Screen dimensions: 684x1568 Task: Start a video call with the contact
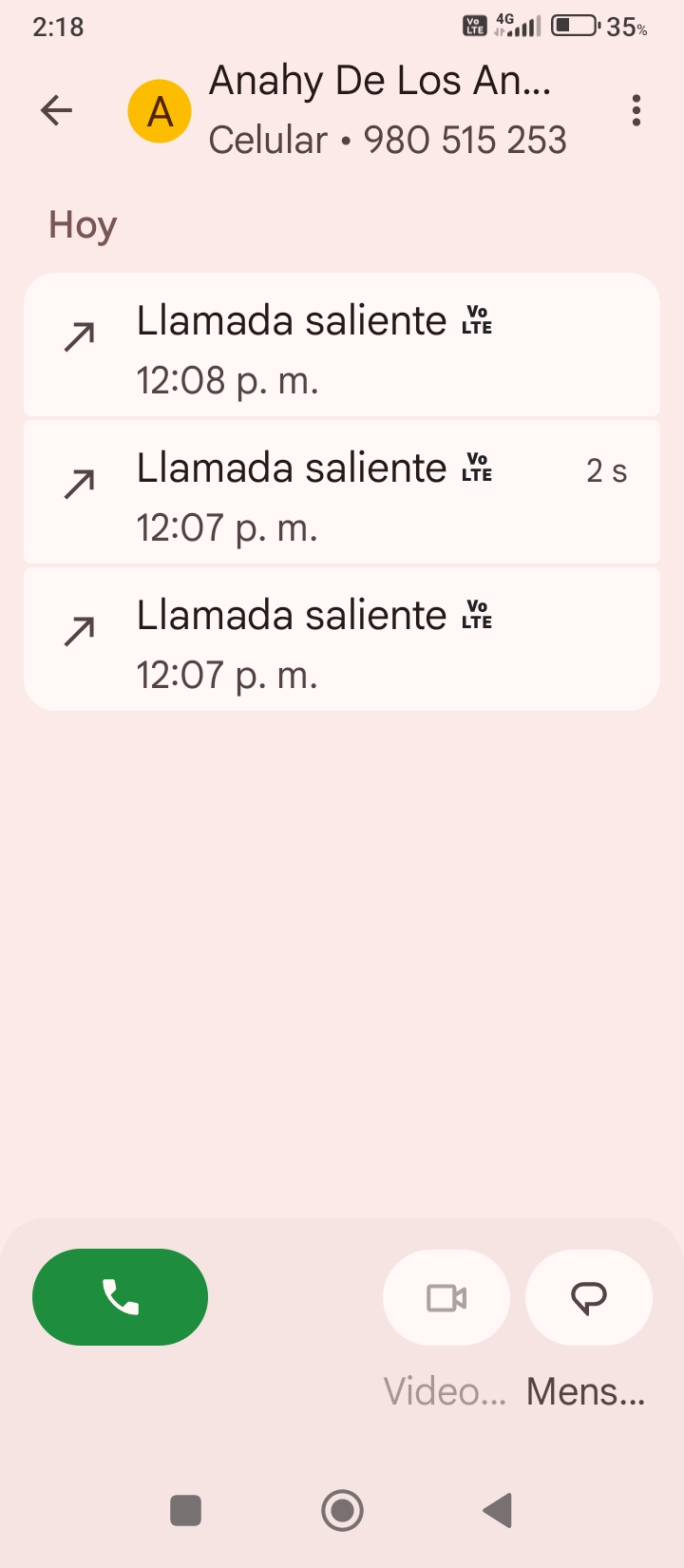pyautogui.click(x=446, y=1298)
